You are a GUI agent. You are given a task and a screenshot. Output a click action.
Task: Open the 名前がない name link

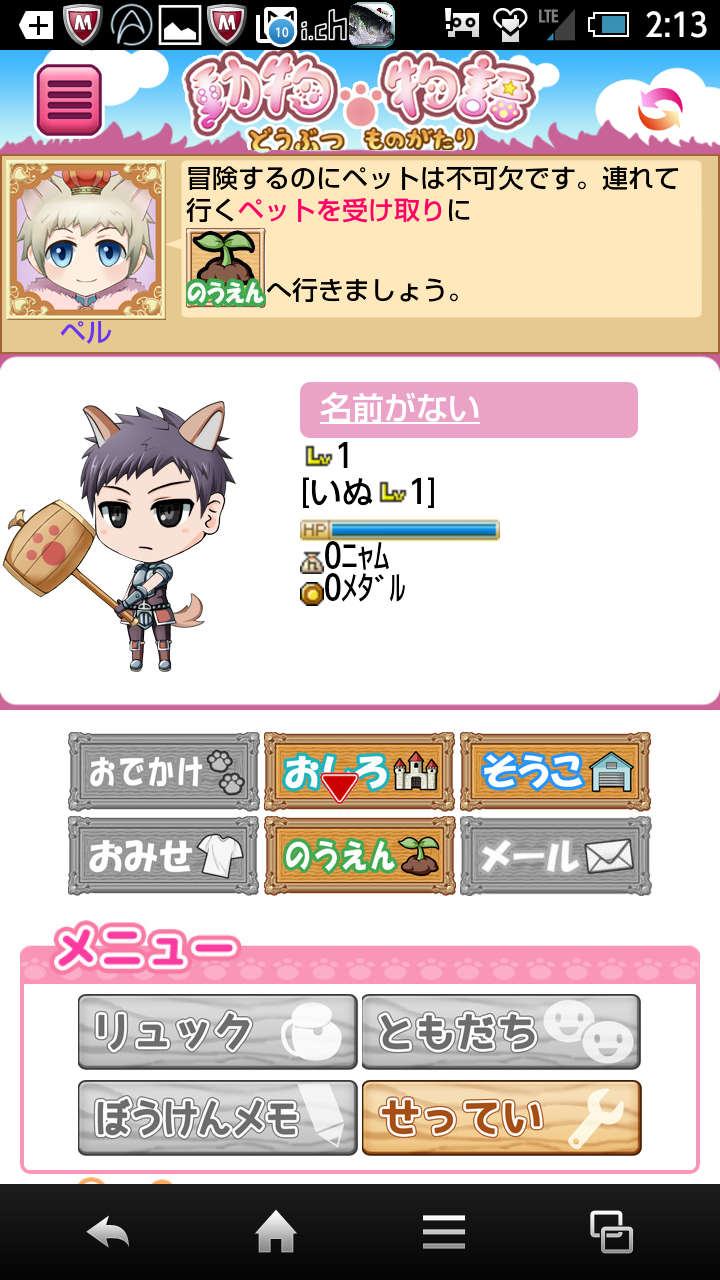(400, 409)
